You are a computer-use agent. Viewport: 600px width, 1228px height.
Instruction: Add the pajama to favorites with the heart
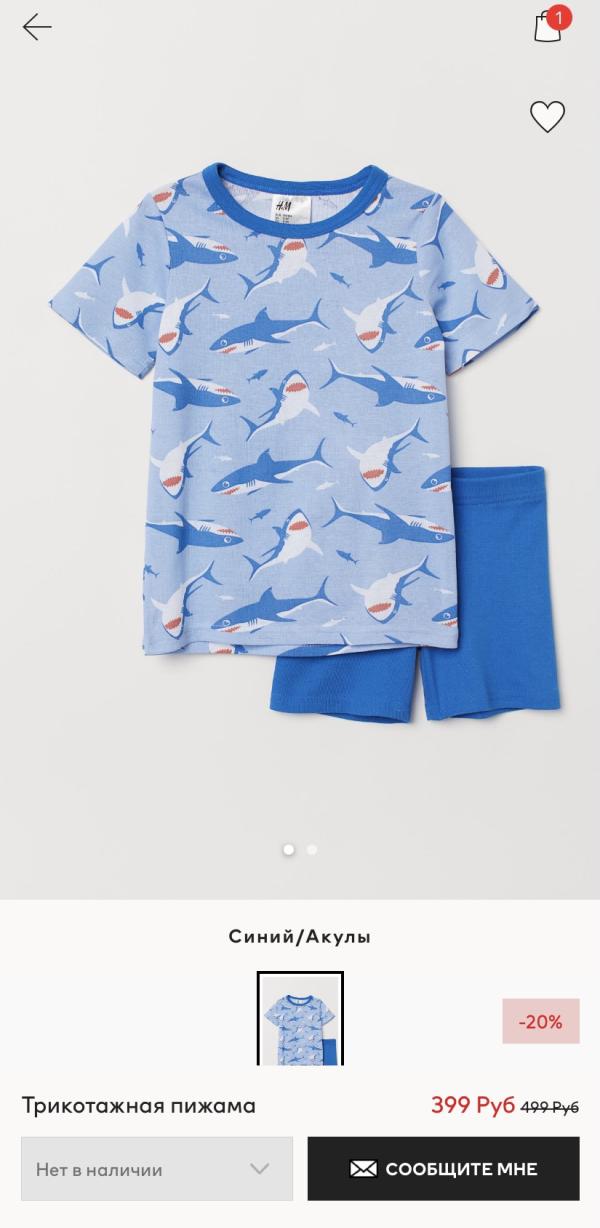tap(547, 117)
